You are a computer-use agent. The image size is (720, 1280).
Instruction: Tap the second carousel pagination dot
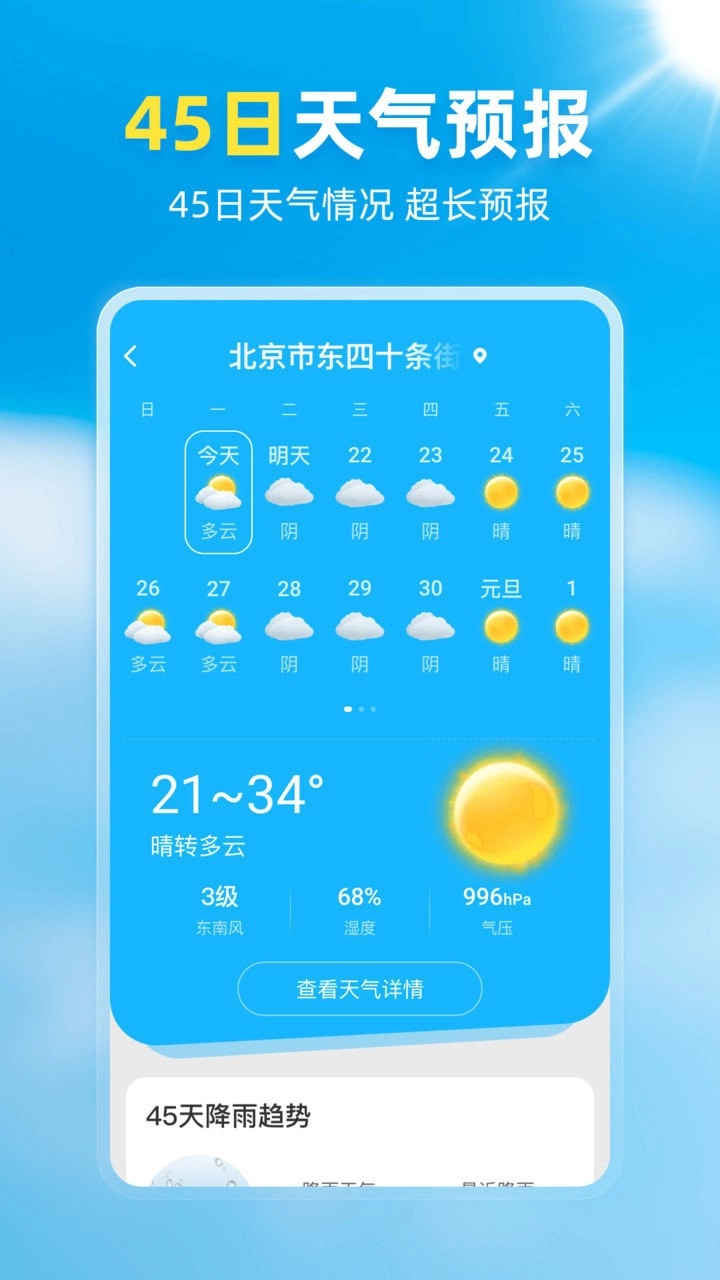[x=361, y=709]
